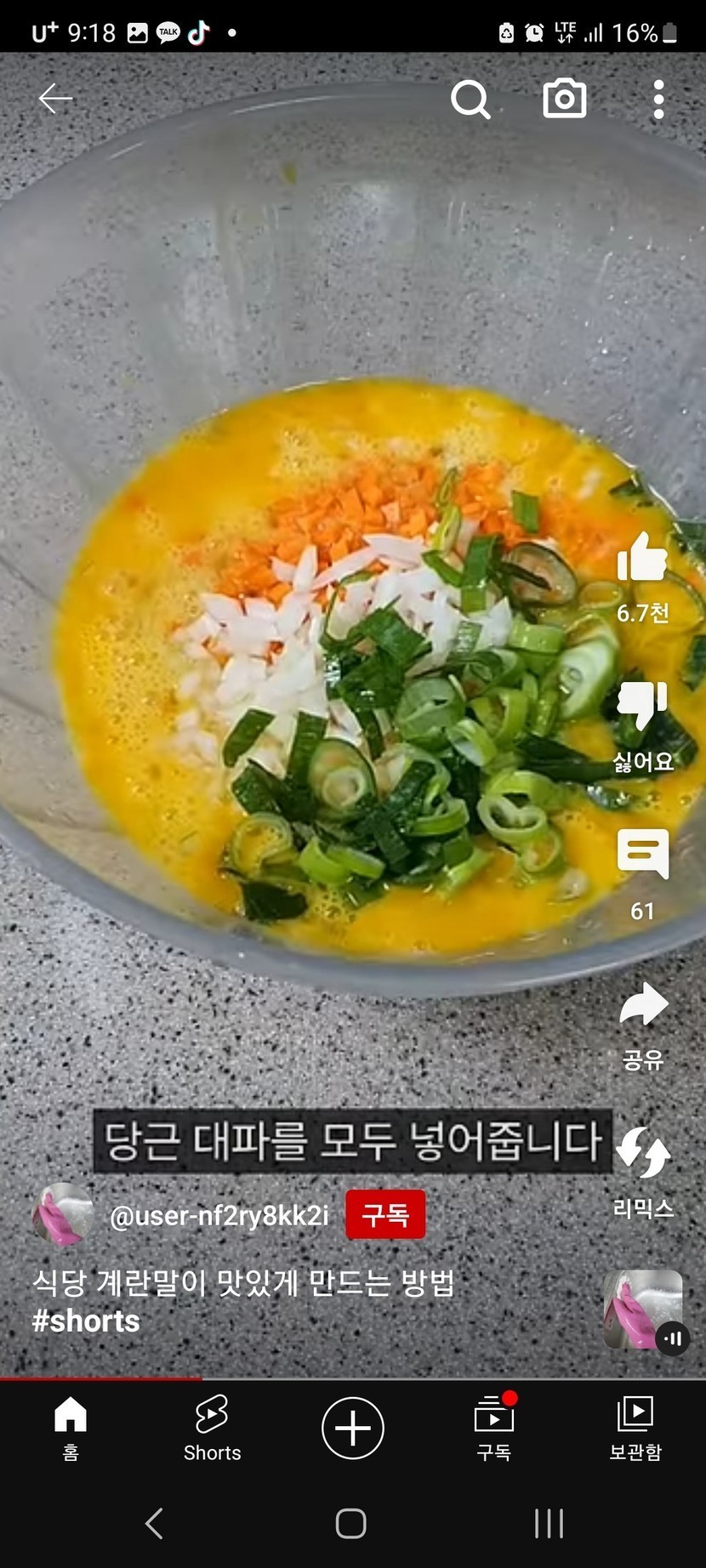Switch to the 홈 tab

tap(71, 1428)
